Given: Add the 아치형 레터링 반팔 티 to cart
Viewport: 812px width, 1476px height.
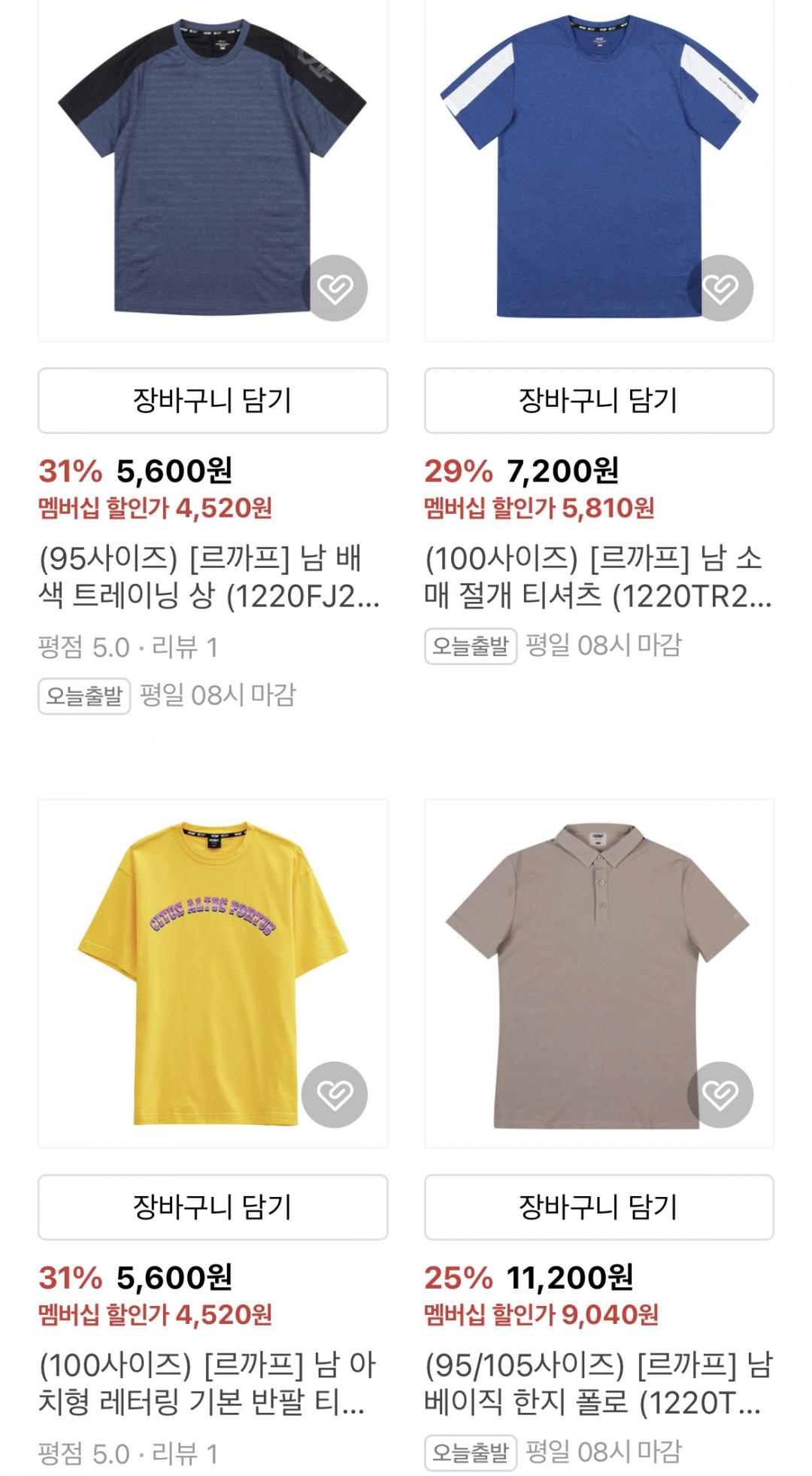Looking at the screenshot, I should pyautogui.click(x=213, y=1207).
